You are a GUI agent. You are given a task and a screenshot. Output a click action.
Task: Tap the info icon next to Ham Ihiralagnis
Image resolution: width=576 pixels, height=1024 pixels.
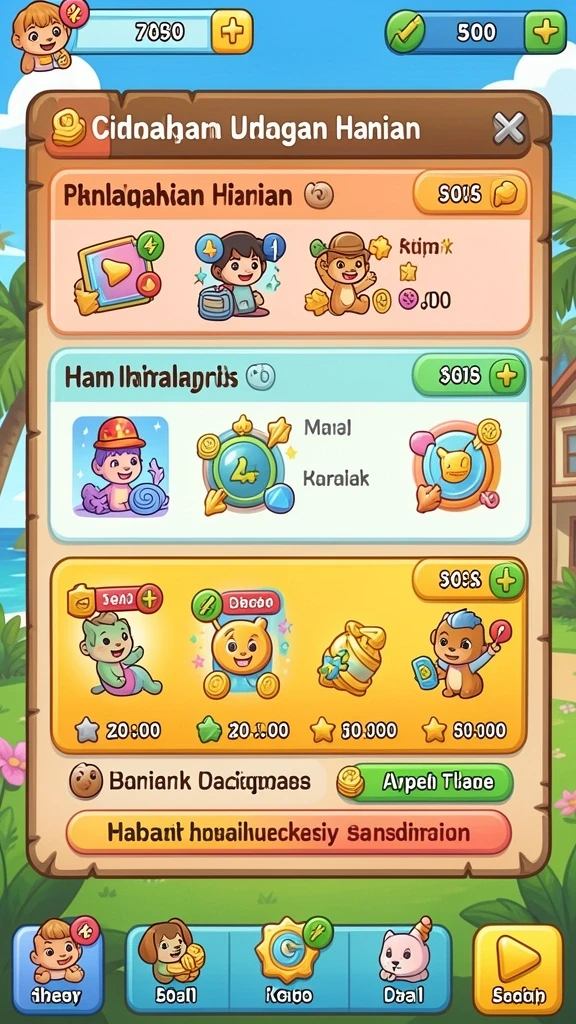(x=261, y=377)
